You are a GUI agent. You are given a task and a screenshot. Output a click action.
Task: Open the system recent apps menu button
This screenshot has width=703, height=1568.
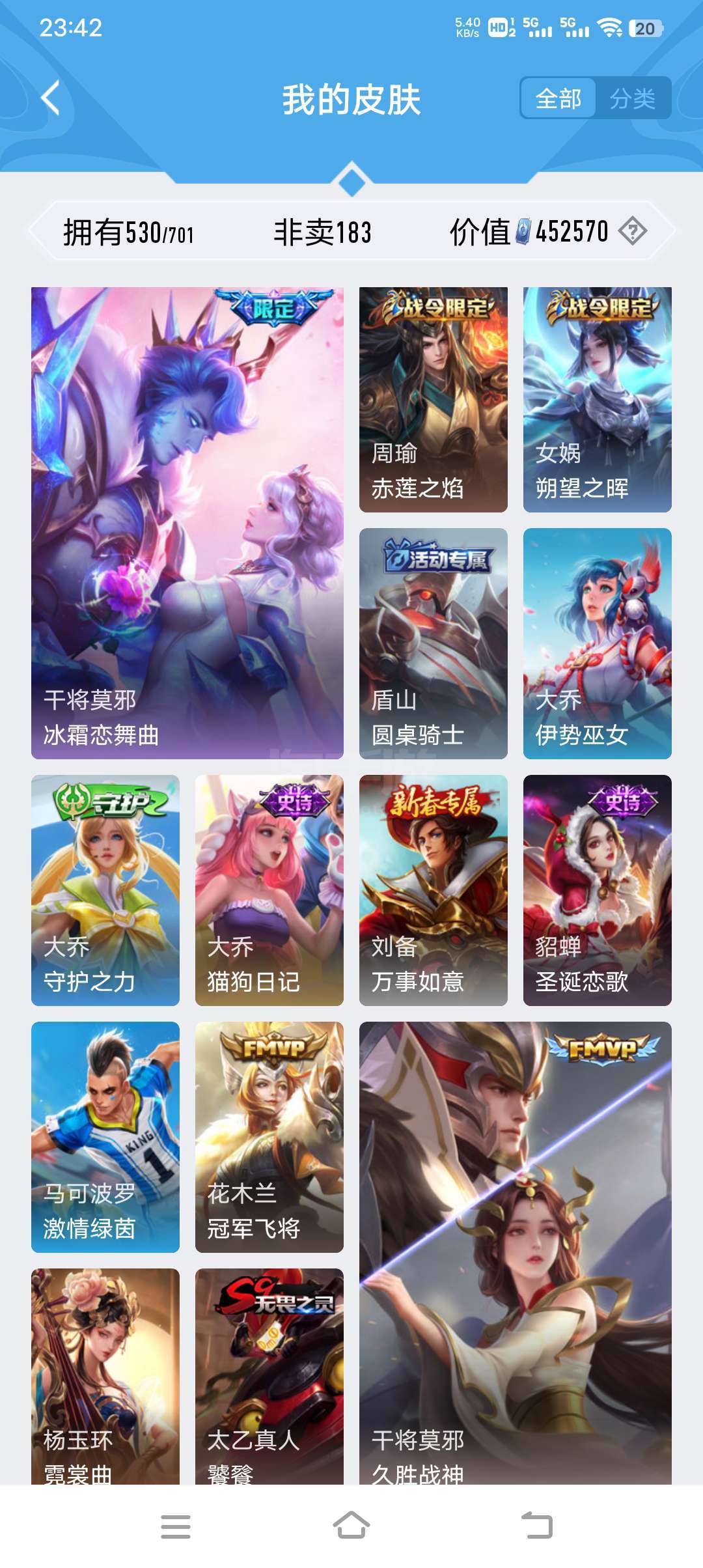[x=176, y=1526]
